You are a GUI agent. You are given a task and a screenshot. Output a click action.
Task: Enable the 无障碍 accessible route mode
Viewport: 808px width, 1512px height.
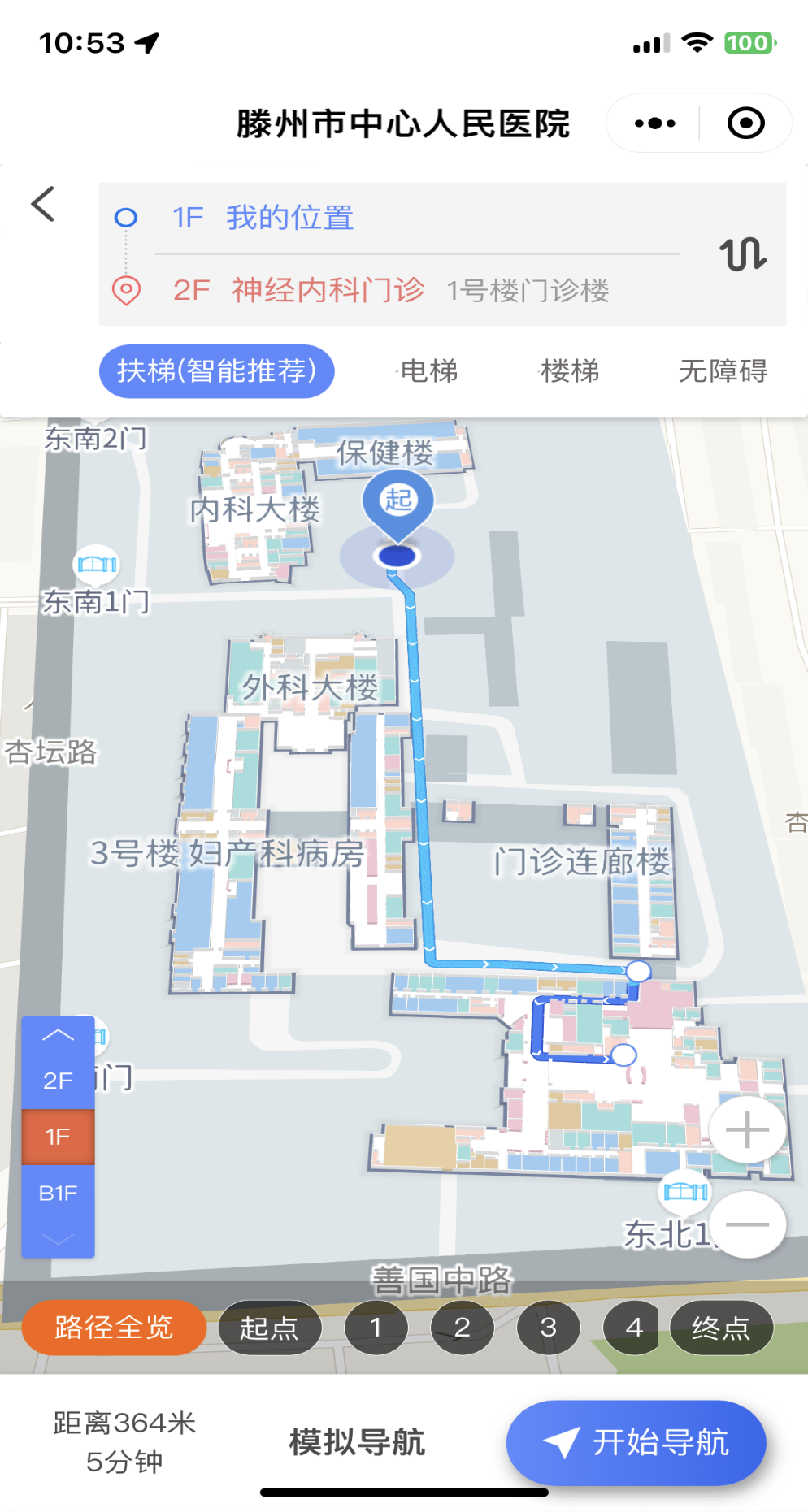pyautogui.click(x=724, y=371)
